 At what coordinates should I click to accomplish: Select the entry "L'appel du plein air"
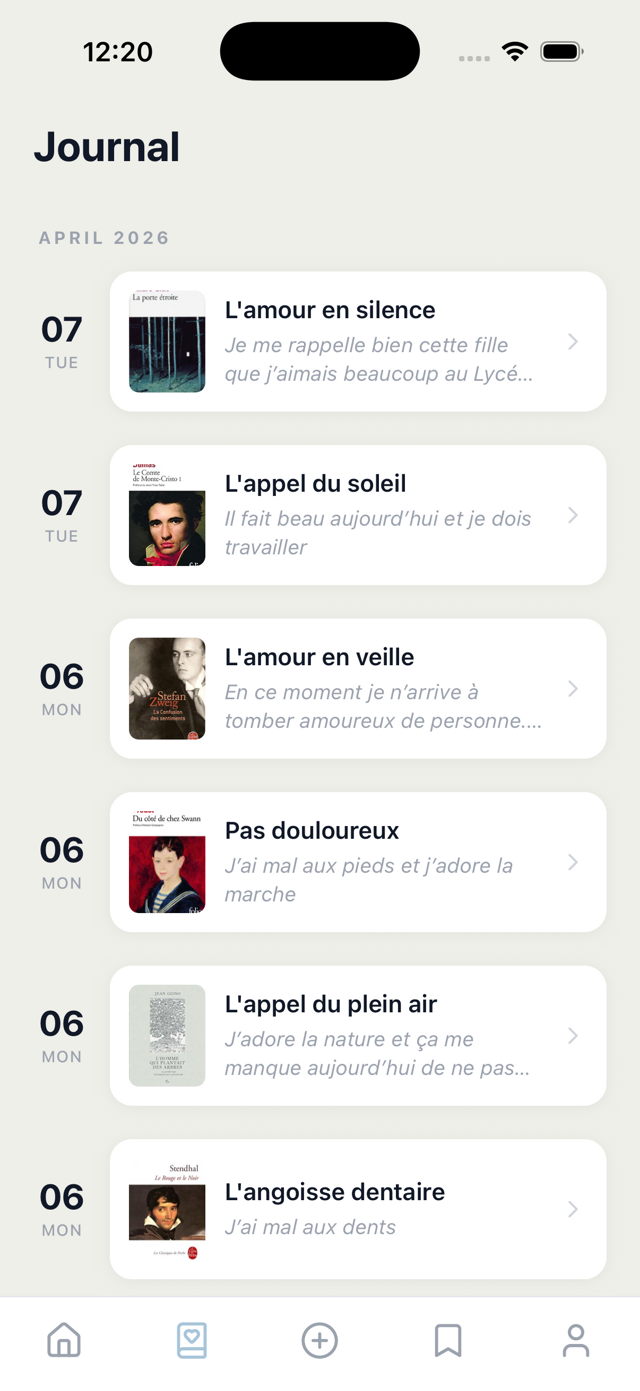357,1035
